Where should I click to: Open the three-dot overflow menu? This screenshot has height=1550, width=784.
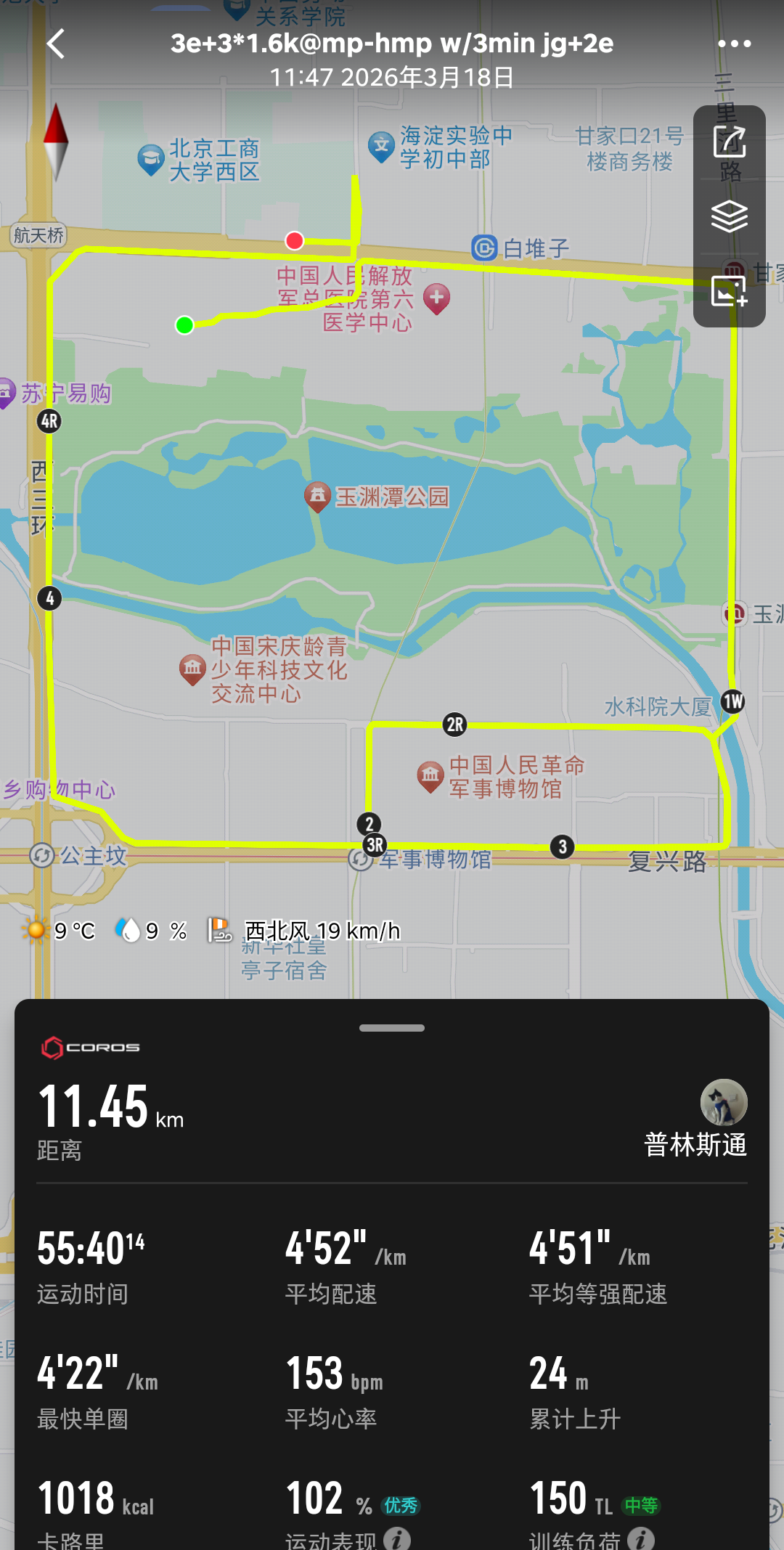(734, 44)
